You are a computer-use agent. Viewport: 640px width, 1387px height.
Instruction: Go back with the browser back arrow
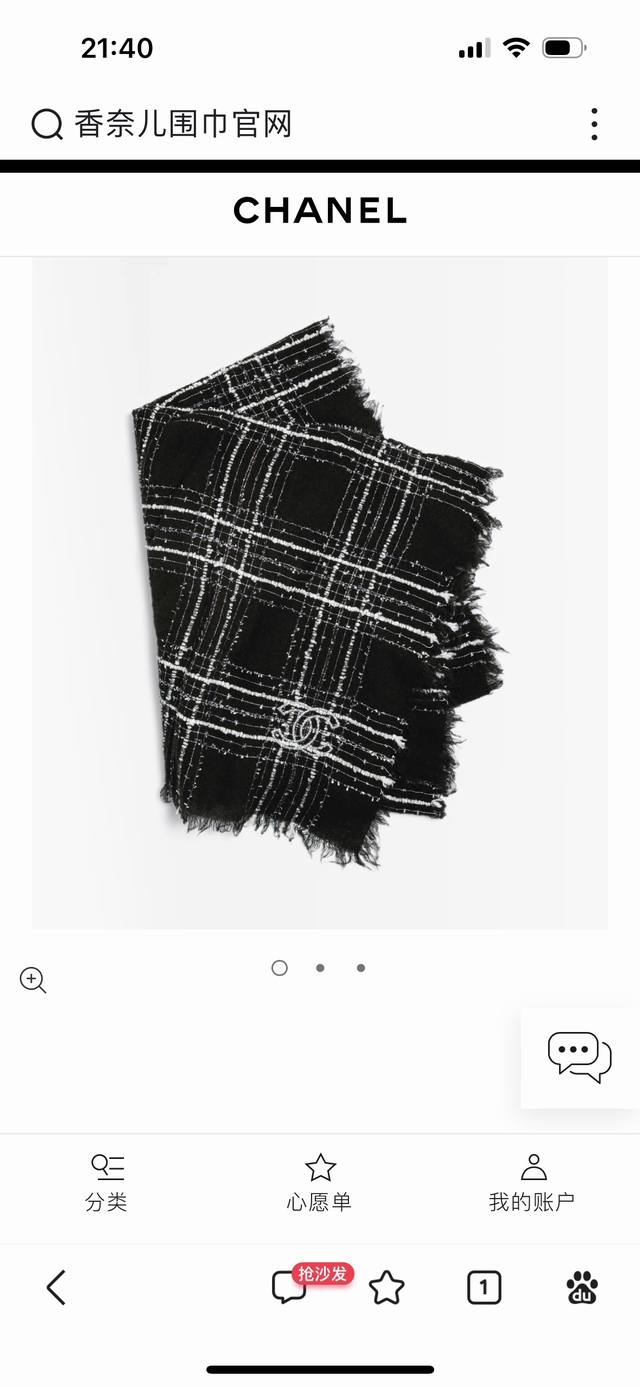pos(56,1287)
